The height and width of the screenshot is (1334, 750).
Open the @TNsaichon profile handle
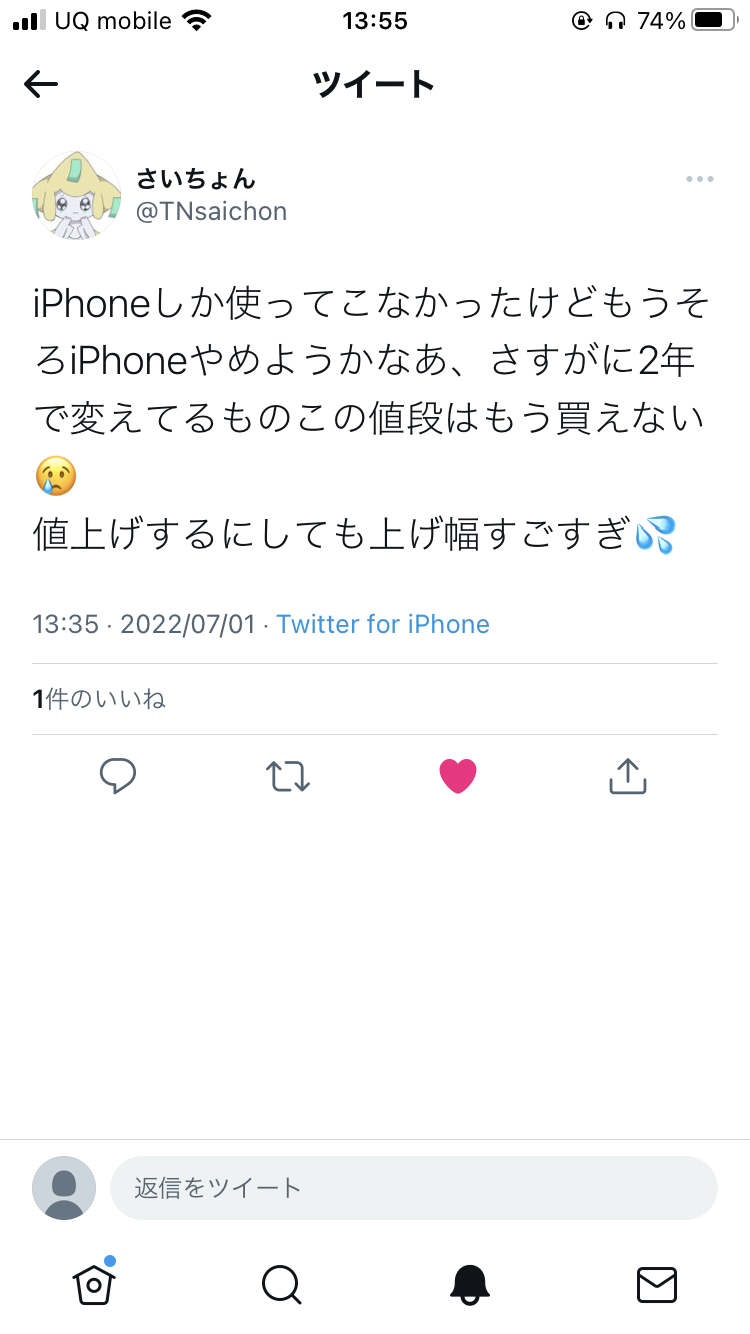point(212,211)
